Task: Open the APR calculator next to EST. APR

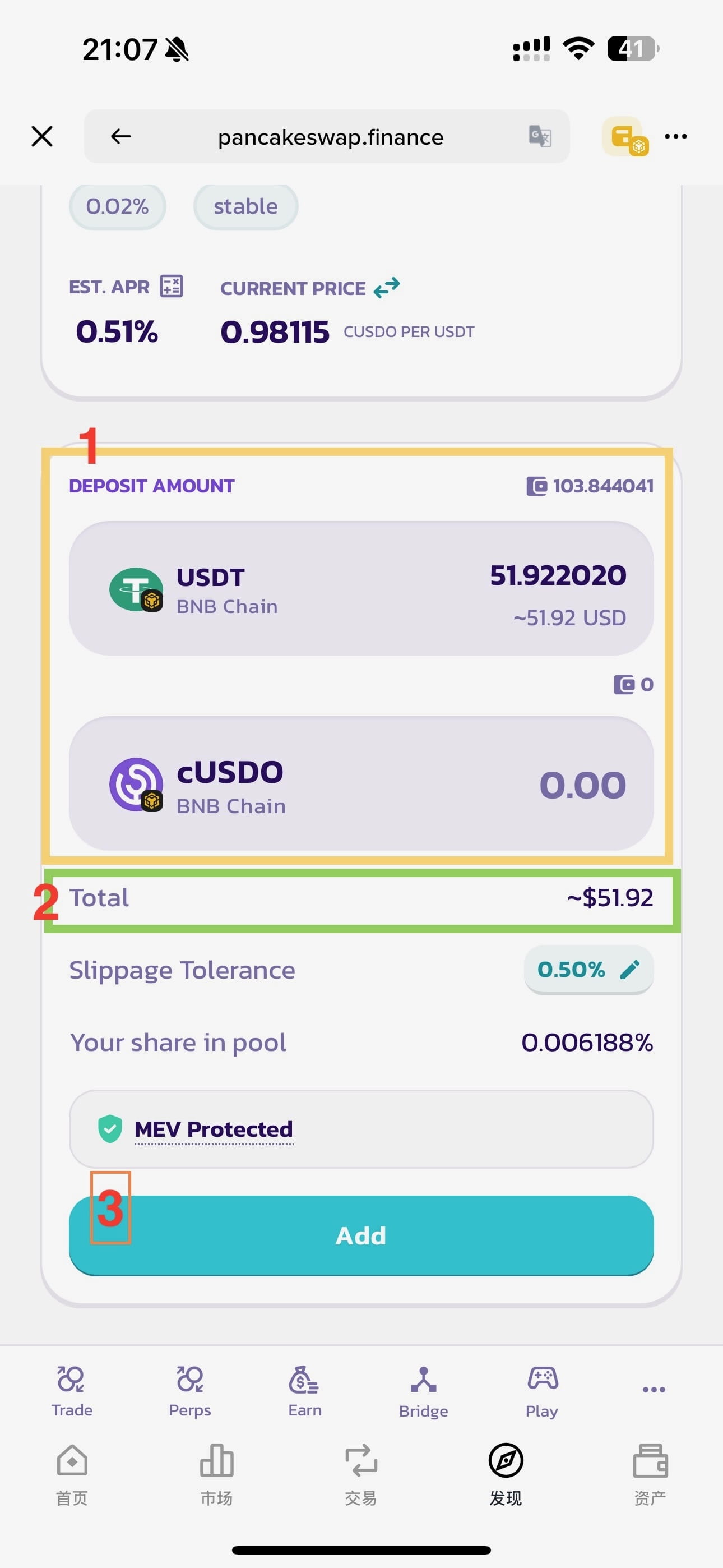Action: (171, 286)
